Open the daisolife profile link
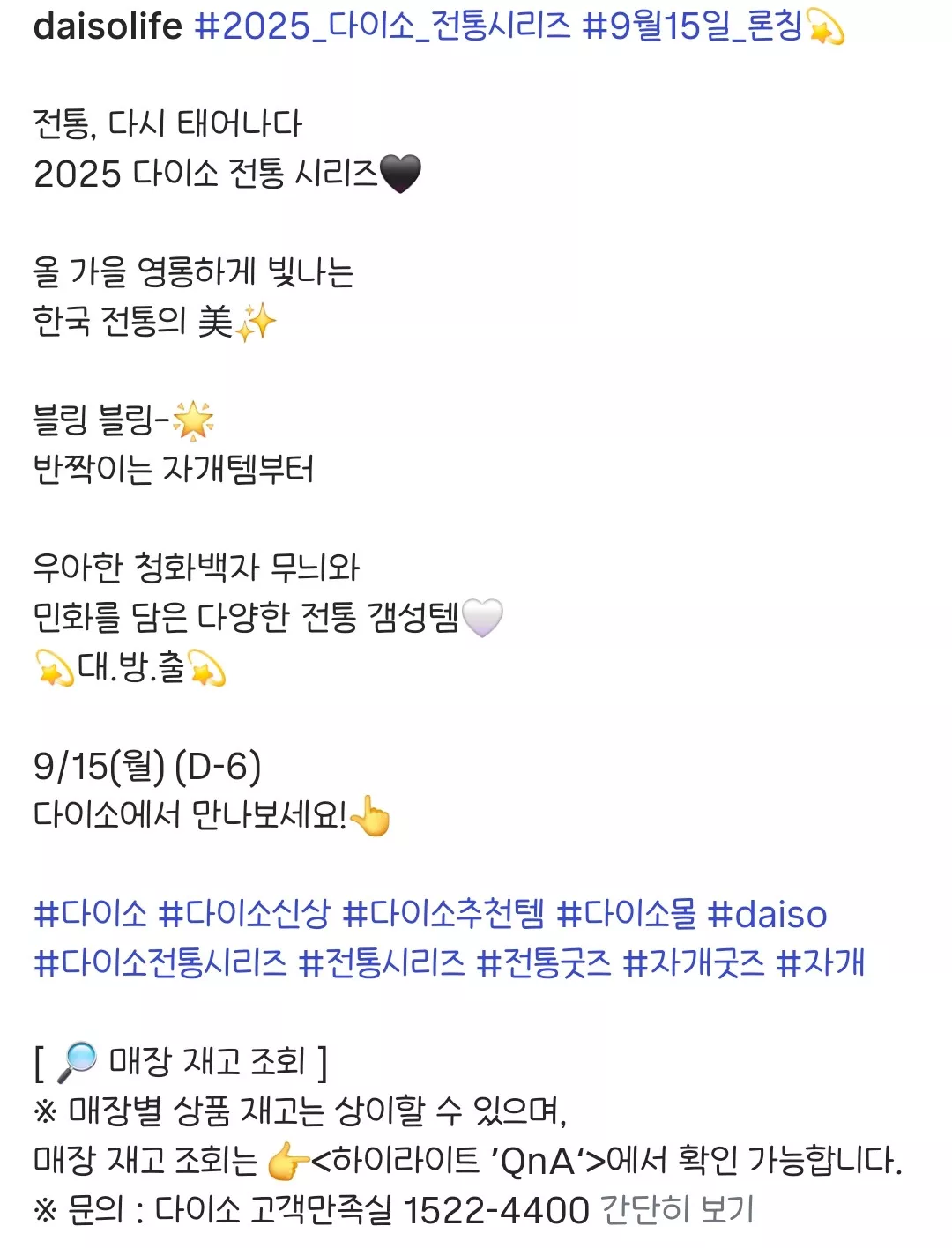The width and height of the screenshot is (952, 1248). pos(107,26)
